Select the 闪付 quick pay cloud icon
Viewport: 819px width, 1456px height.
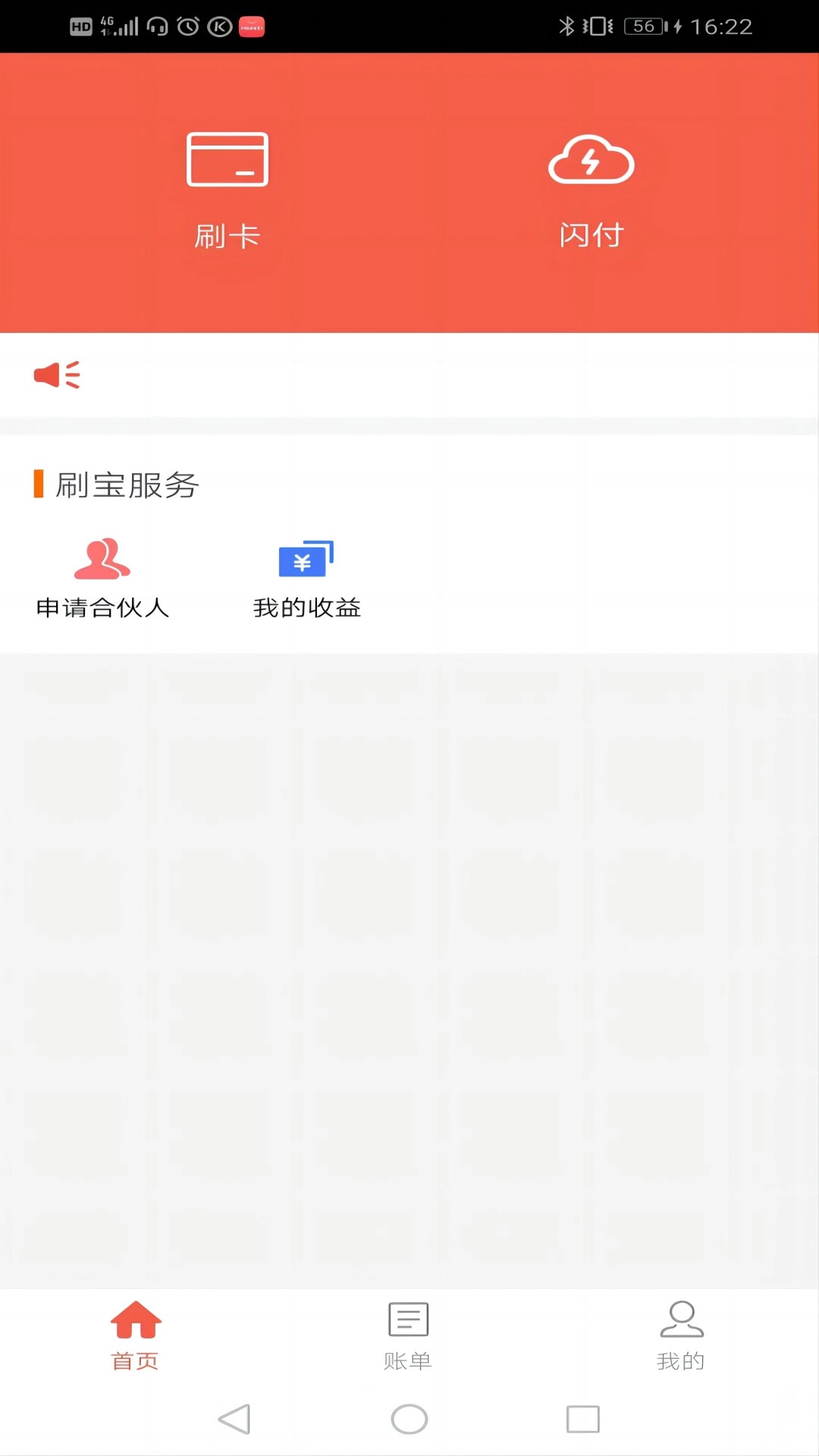pos(591,159)
